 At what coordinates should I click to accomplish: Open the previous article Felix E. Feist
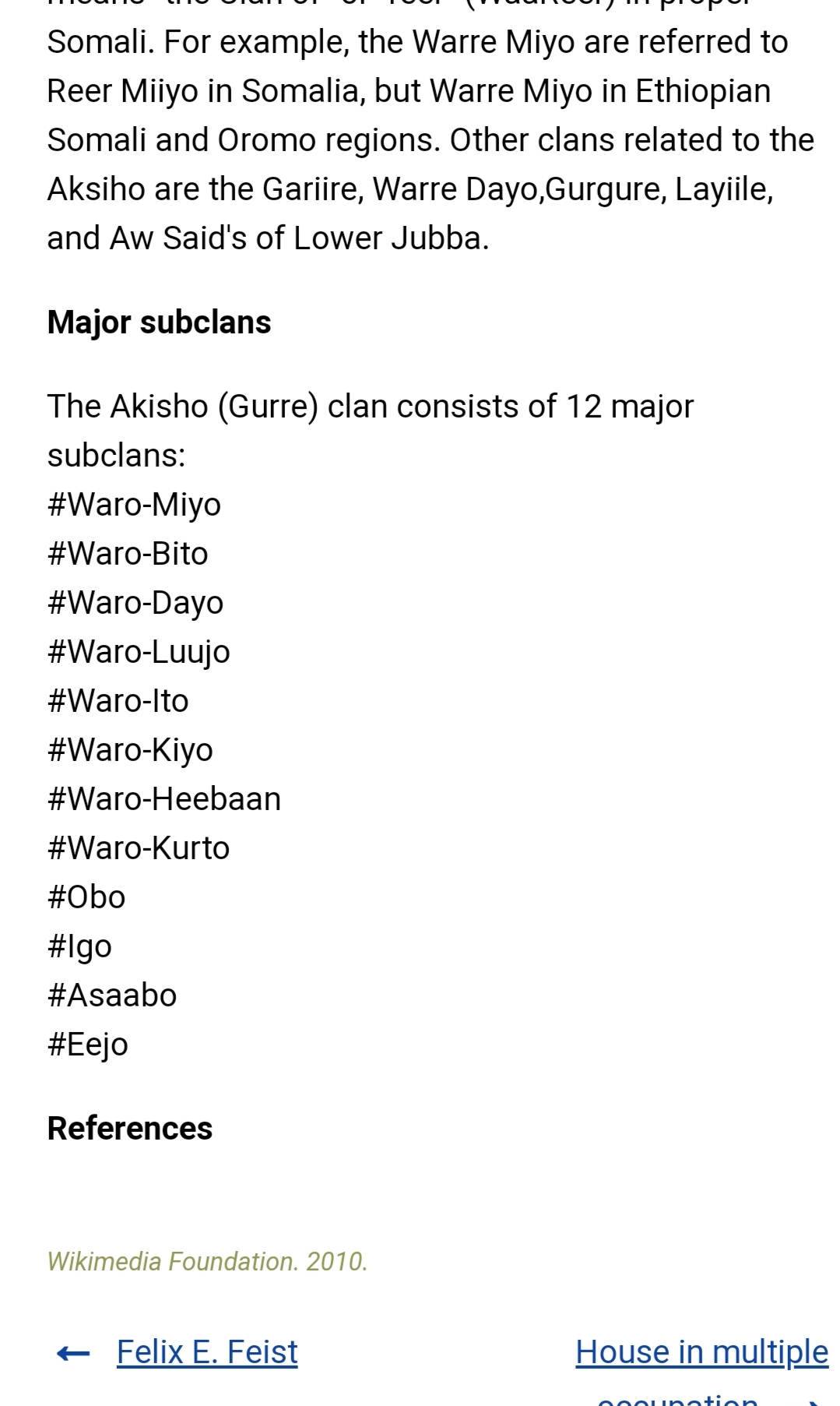coord(207,1352)
